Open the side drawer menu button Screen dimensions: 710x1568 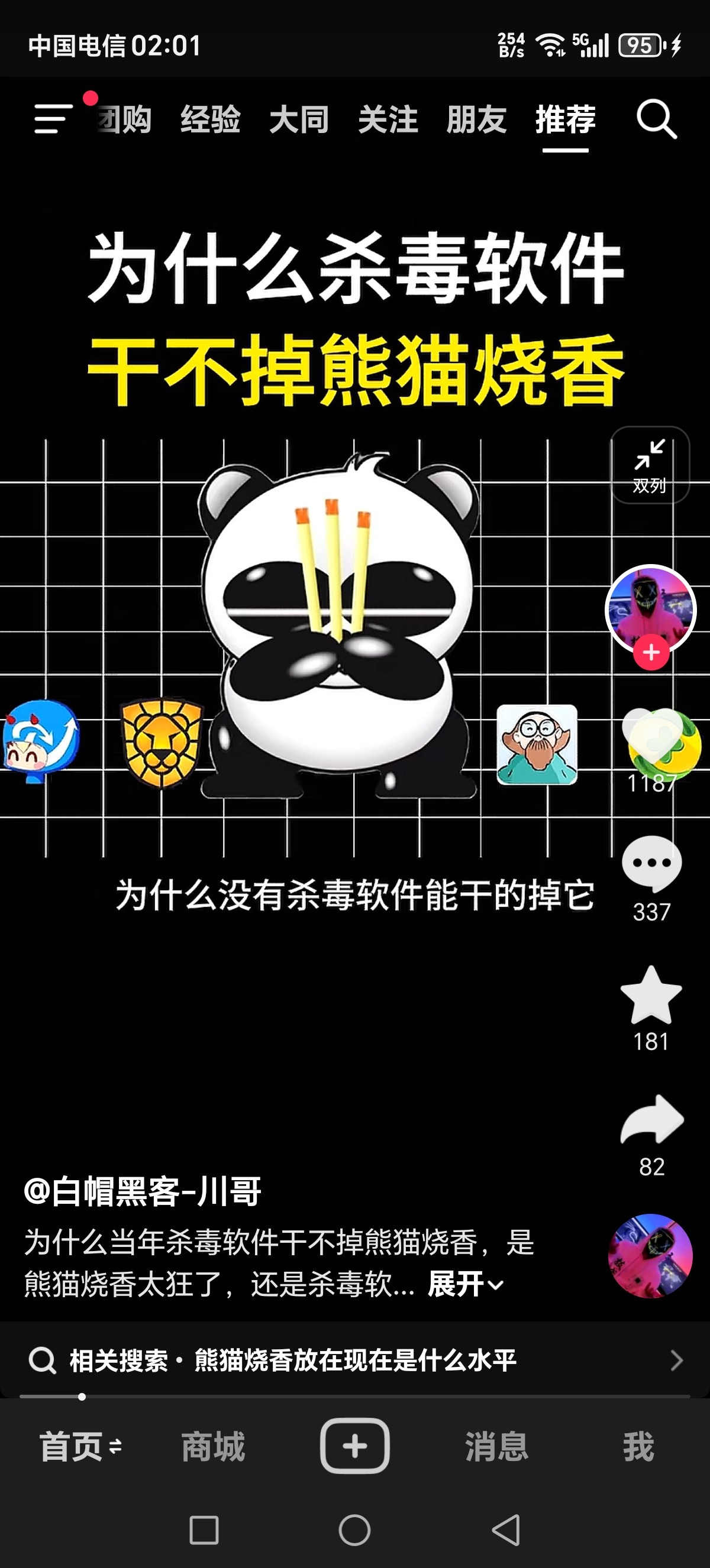coord(54,119)
